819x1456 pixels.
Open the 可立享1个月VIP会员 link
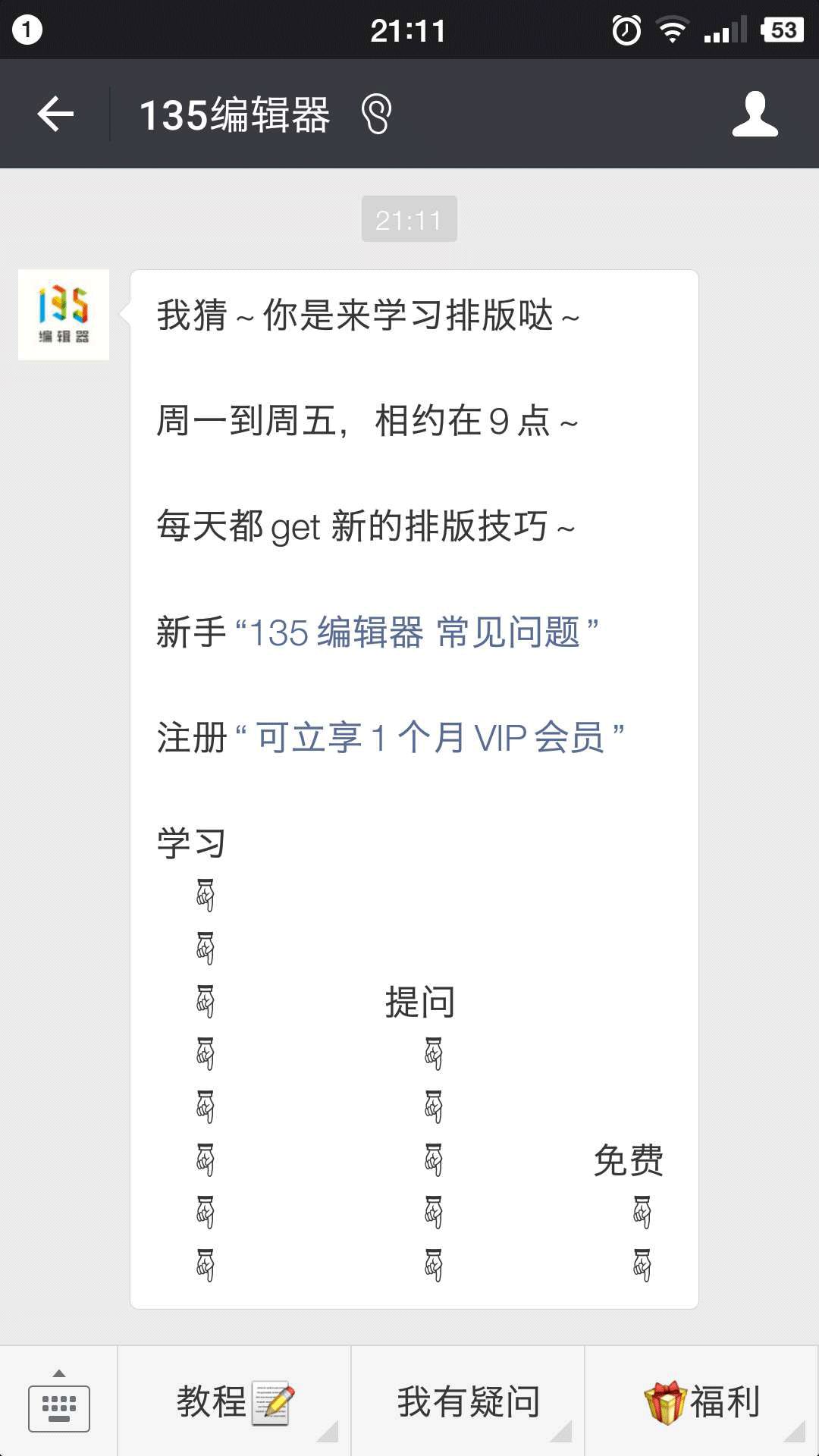click(429, 737)
